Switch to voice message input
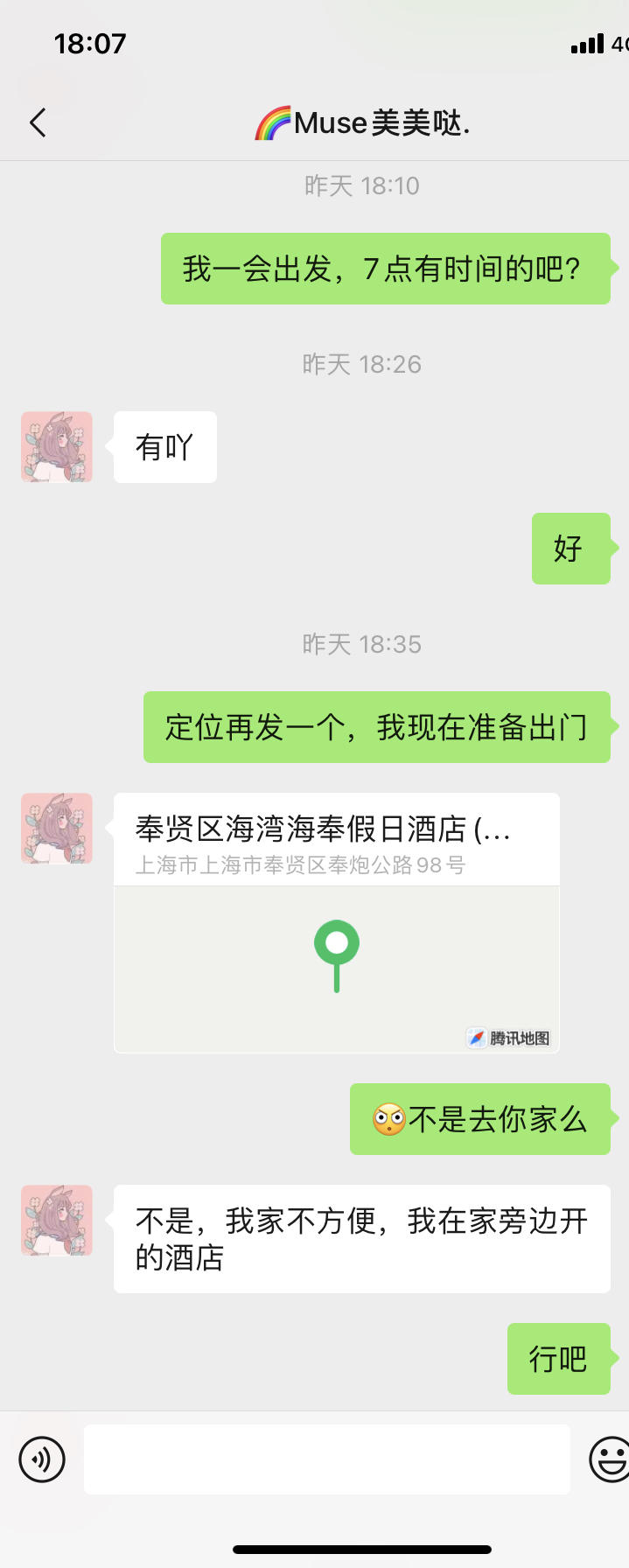Viewport: 629px width, 1568px height. click(42, 1459)
